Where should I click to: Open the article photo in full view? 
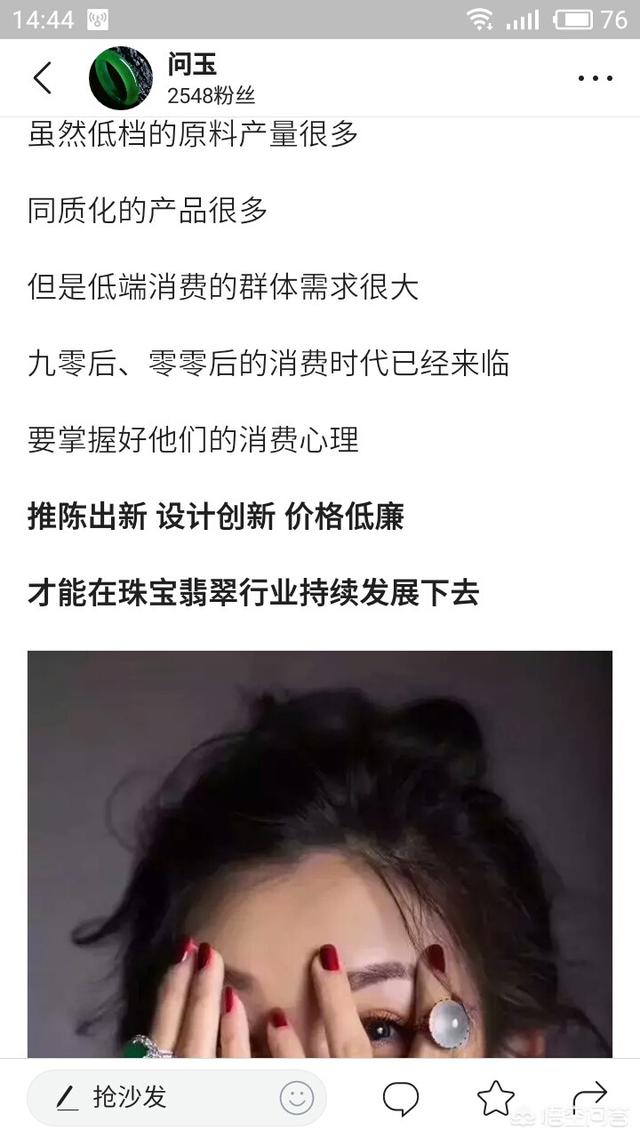[x=320, y=855]
